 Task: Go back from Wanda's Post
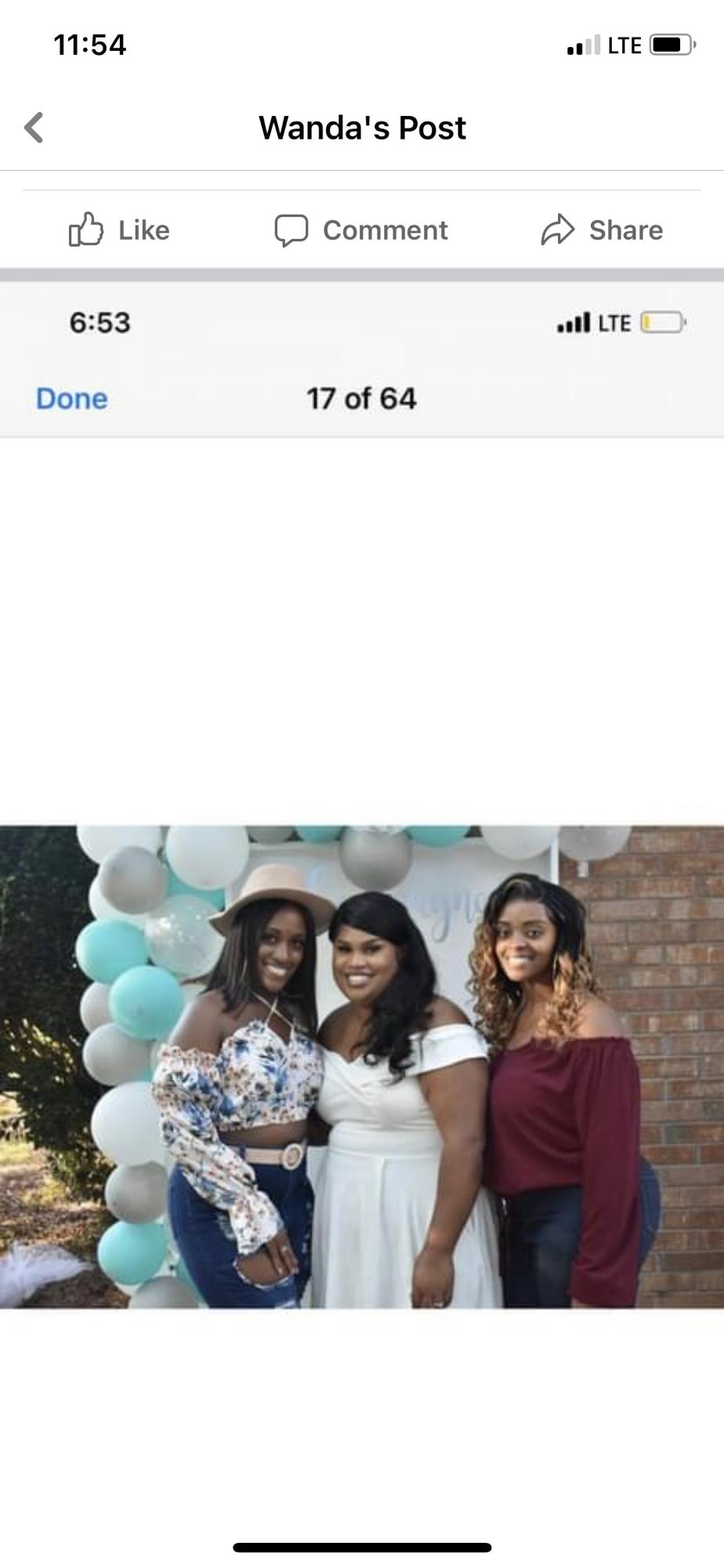[x=34, y=128]
